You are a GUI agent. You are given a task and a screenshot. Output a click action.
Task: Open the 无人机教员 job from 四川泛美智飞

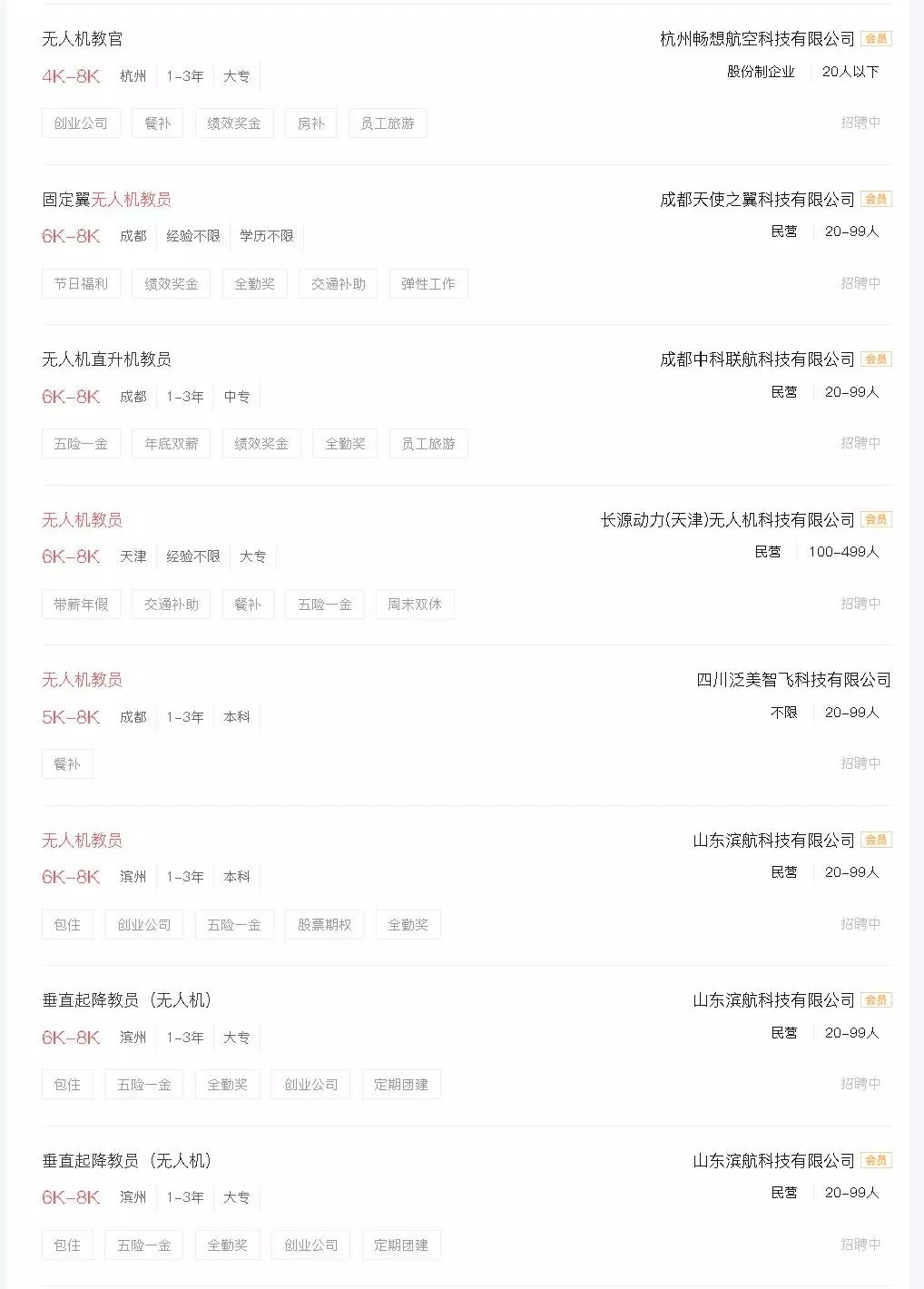point(83,680)
